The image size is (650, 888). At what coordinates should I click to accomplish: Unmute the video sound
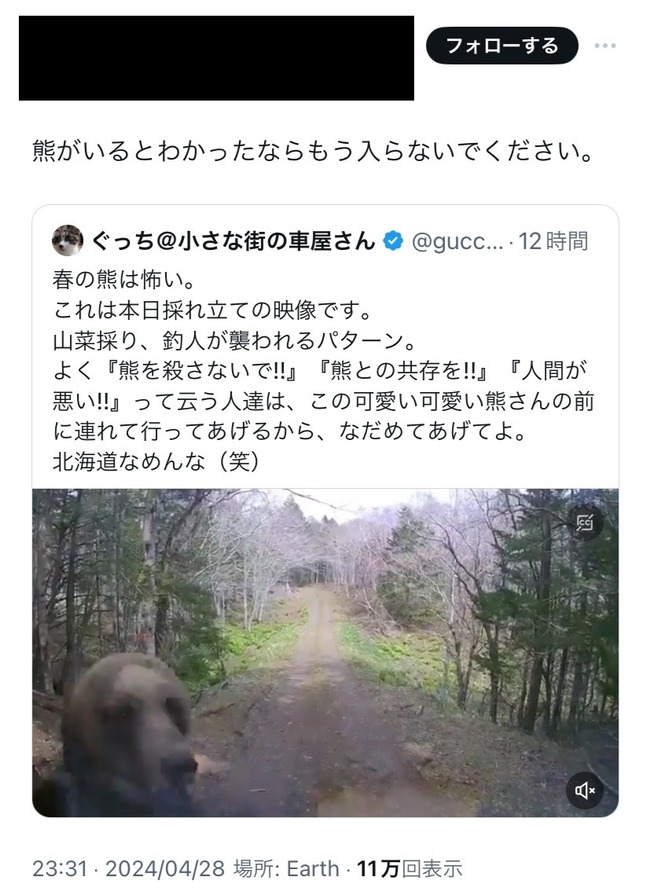(x=585, y=791)
